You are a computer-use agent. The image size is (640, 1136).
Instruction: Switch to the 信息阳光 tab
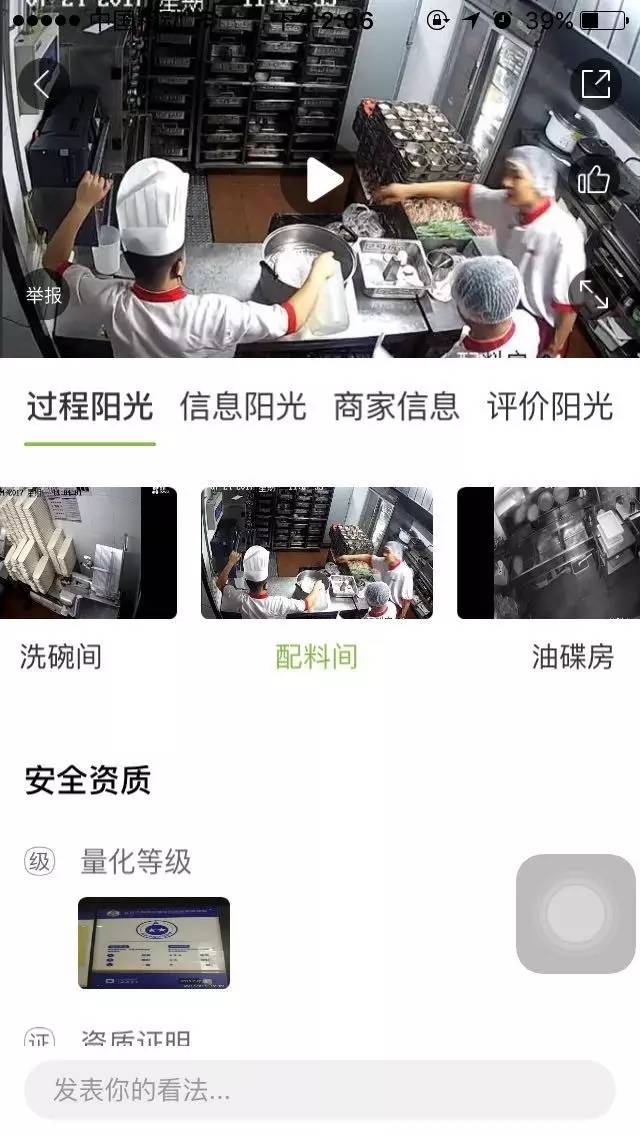[x=243, y=407]
